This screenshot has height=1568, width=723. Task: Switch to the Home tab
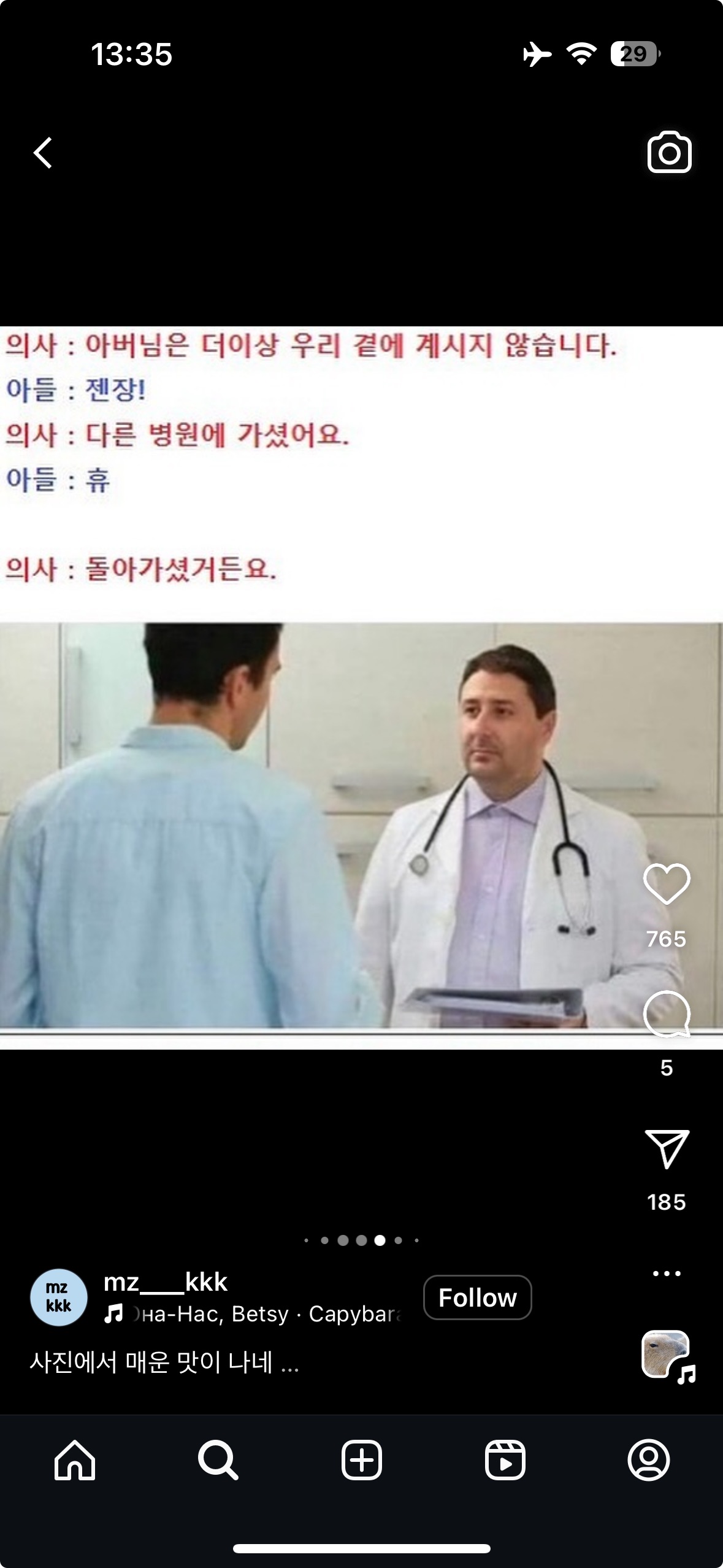[75, 1460]
